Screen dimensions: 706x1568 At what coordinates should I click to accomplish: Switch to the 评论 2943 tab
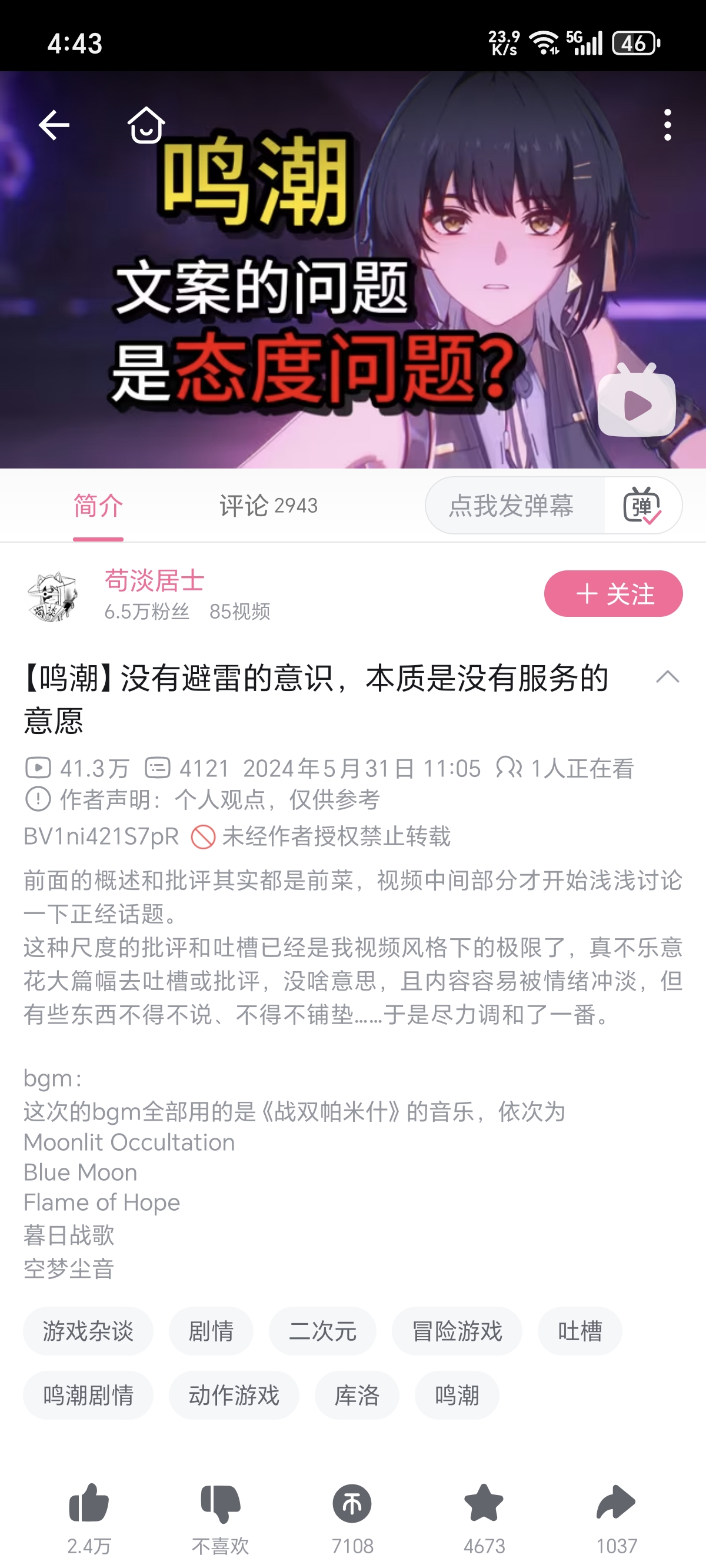[268, 505]
